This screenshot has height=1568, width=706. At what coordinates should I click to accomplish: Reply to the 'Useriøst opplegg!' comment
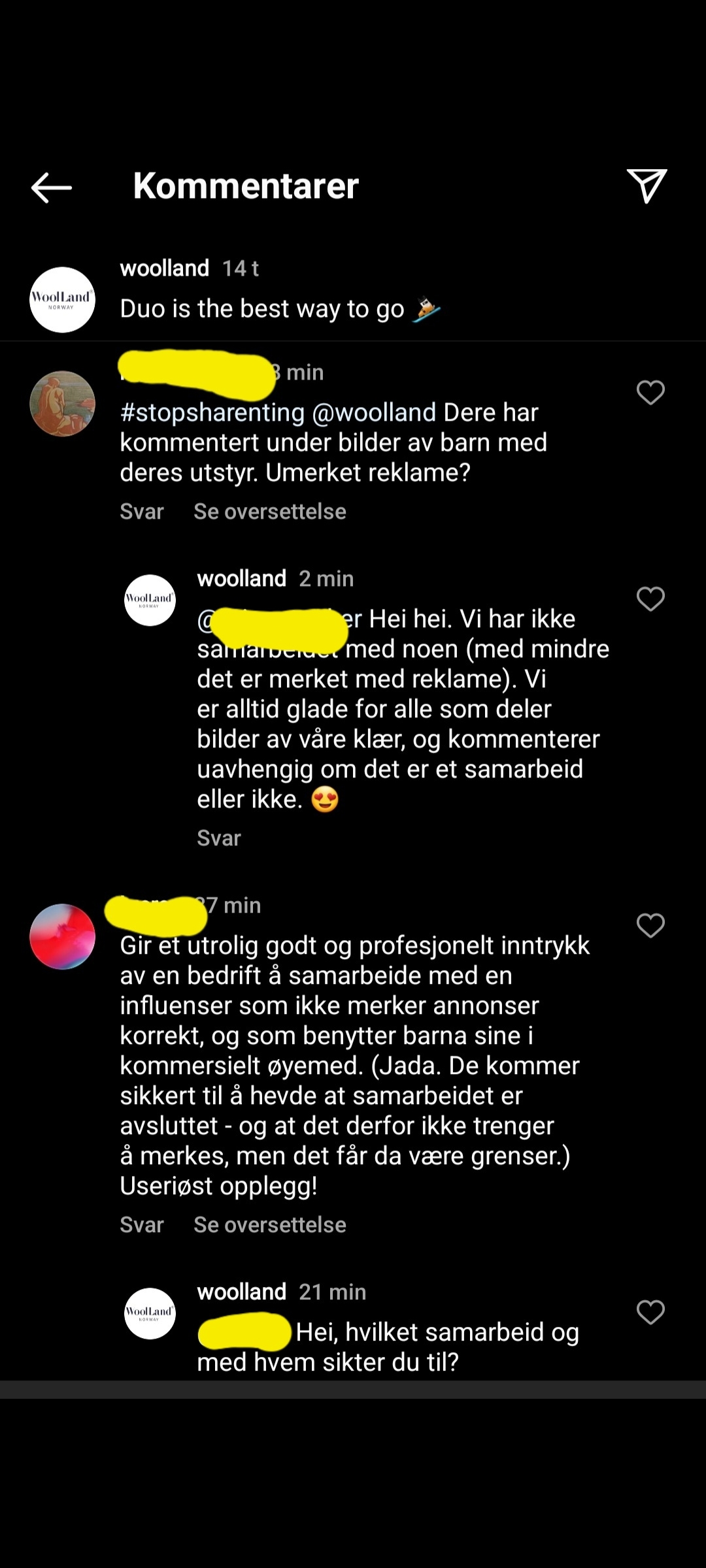pyautogui.click(x=142, y=1225)
